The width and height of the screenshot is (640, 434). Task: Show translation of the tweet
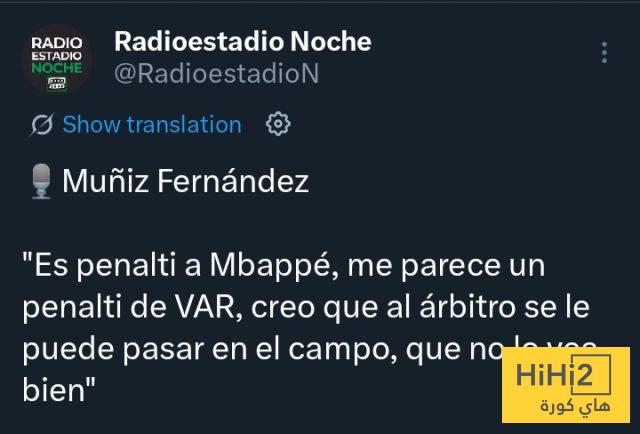coord(151,125)
